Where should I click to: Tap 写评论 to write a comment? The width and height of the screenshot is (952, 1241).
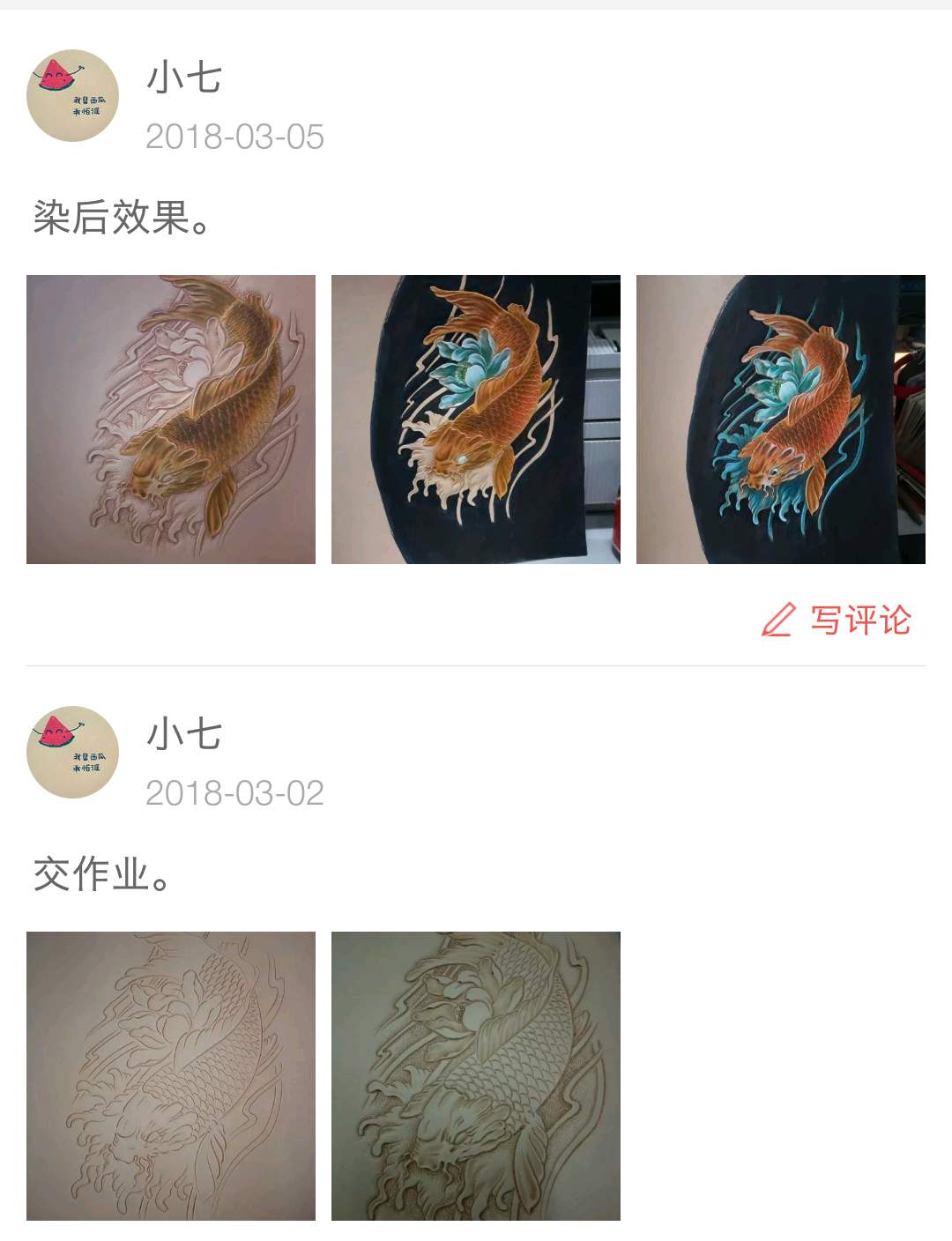[837, 620]
